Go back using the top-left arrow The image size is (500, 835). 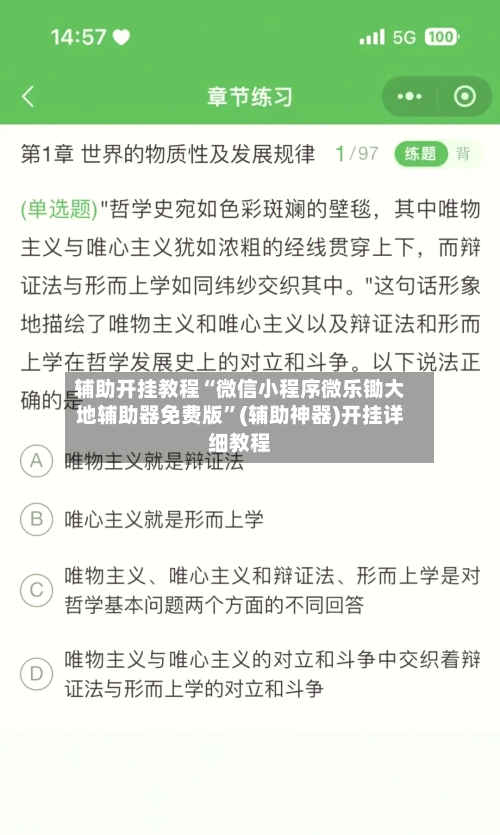click(28, 97)
